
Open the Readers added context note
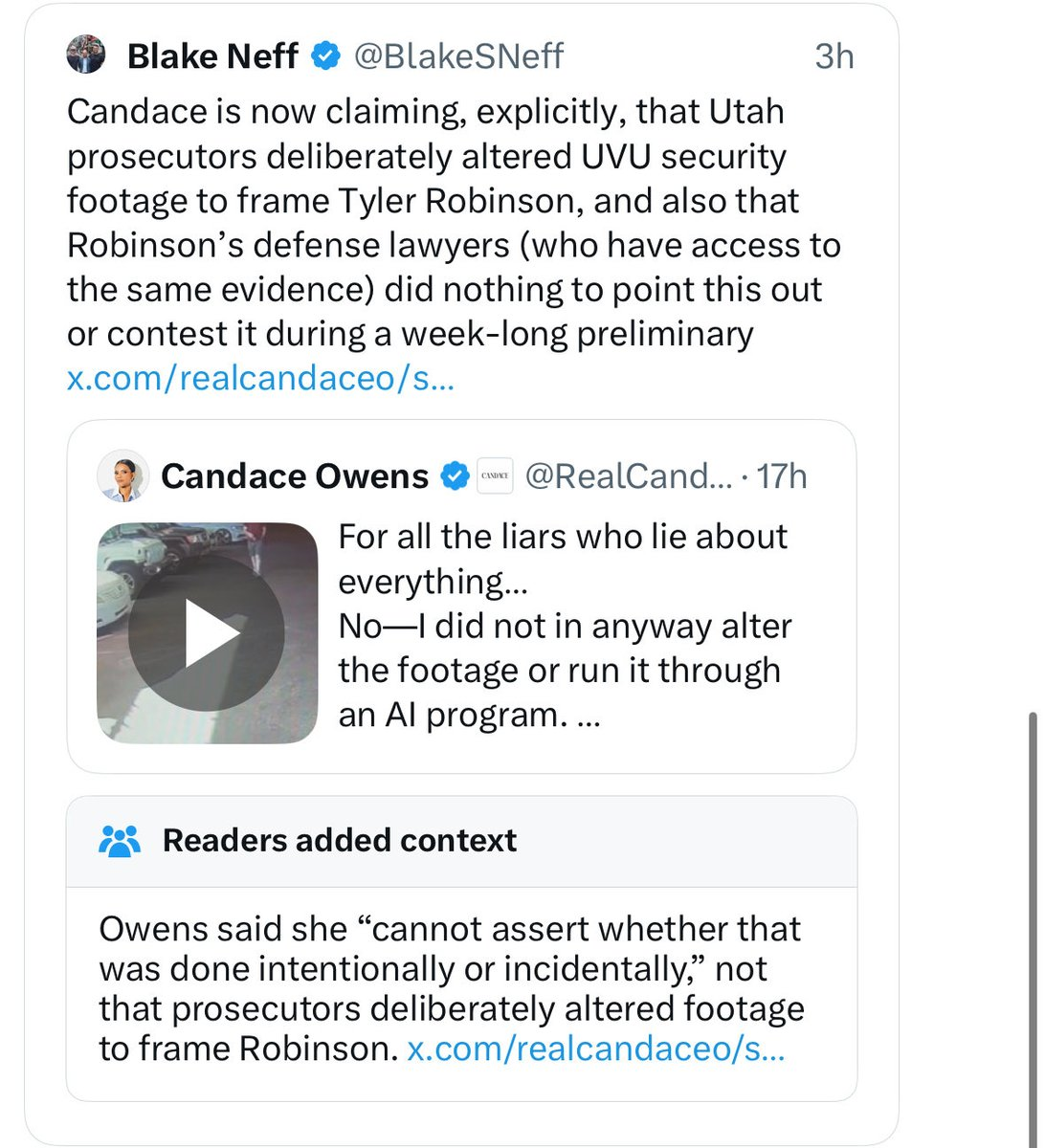(461, 948)
